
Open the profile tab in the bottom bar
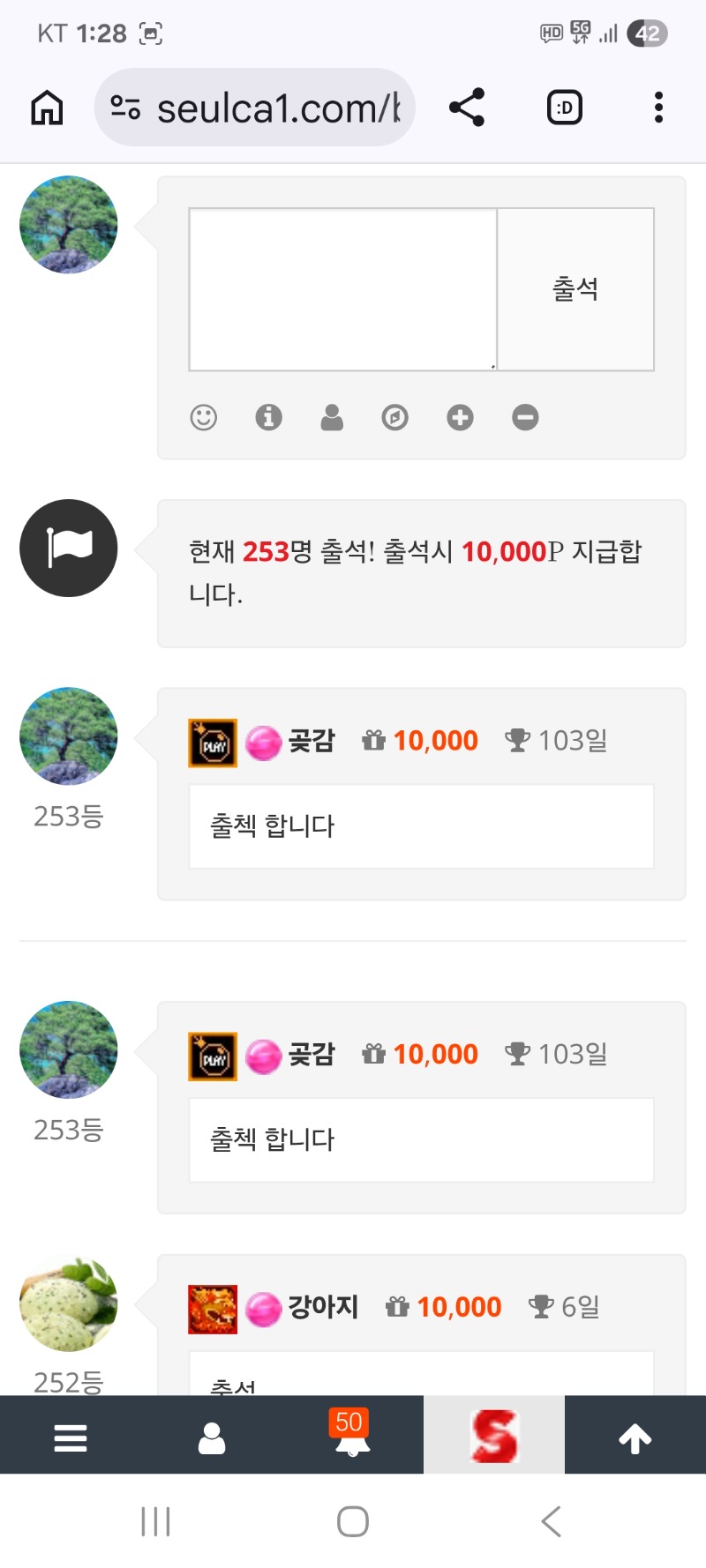212,1438
